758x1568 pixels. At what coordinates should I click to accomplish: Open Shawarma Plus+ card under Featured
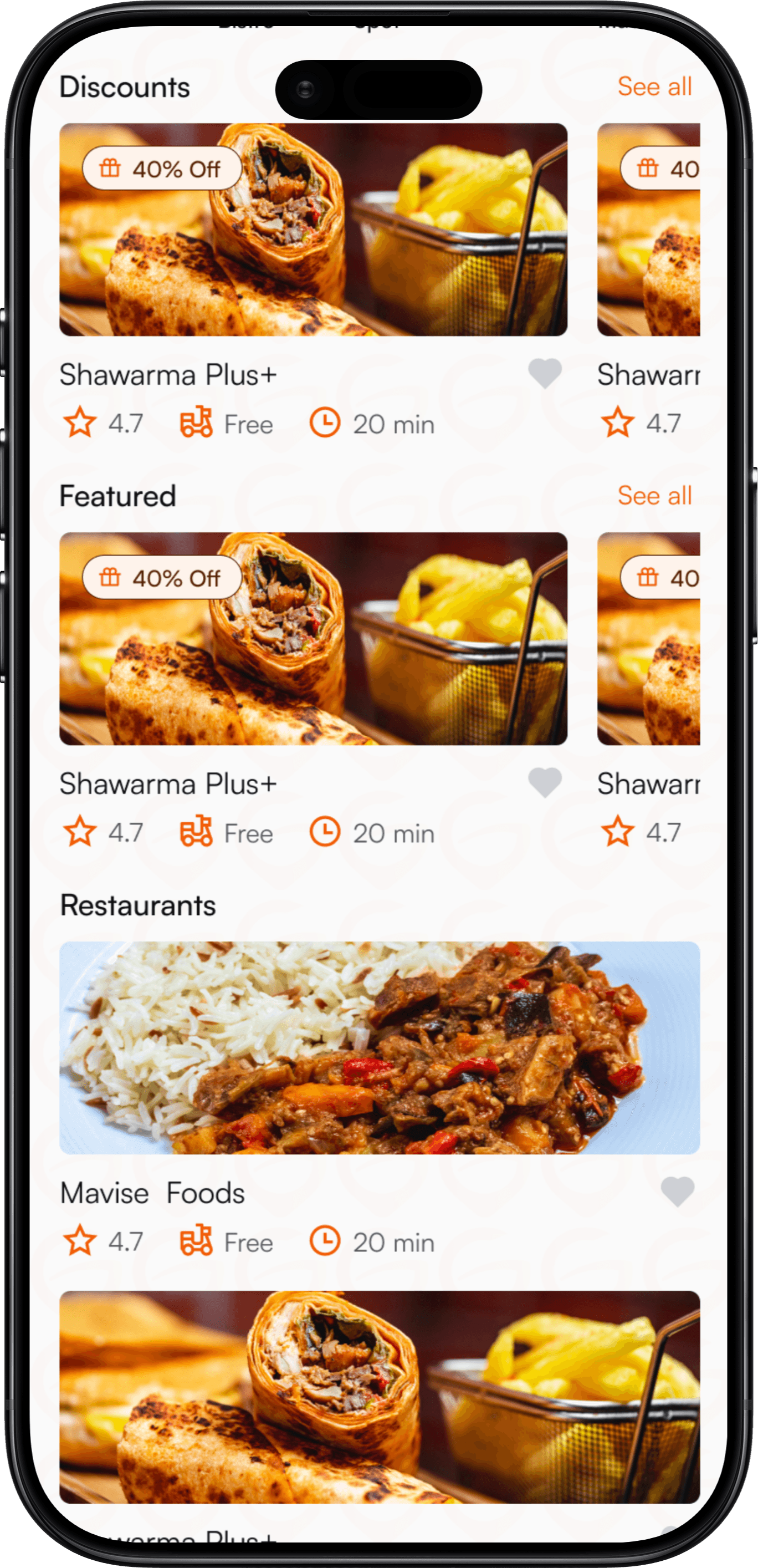[313, 639]
